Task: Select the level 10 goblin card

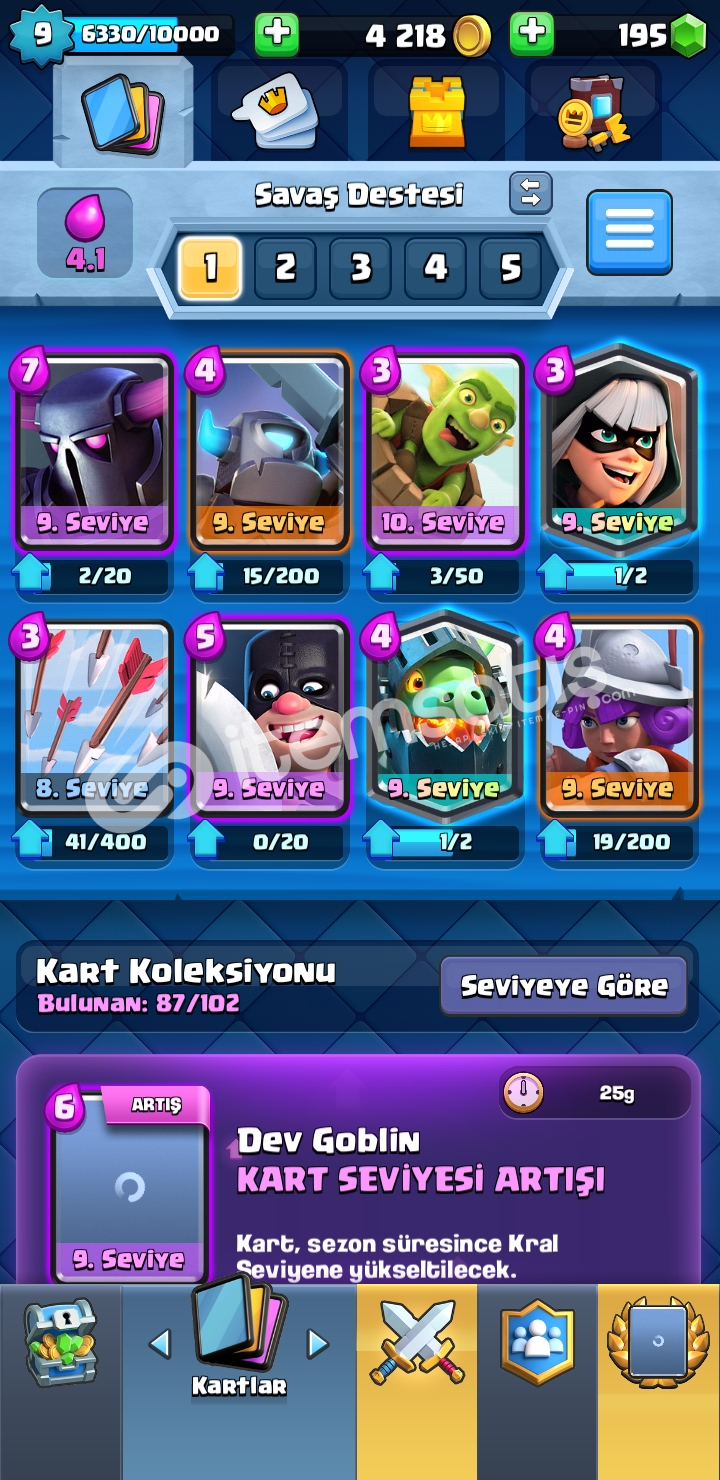Action: 445,450
